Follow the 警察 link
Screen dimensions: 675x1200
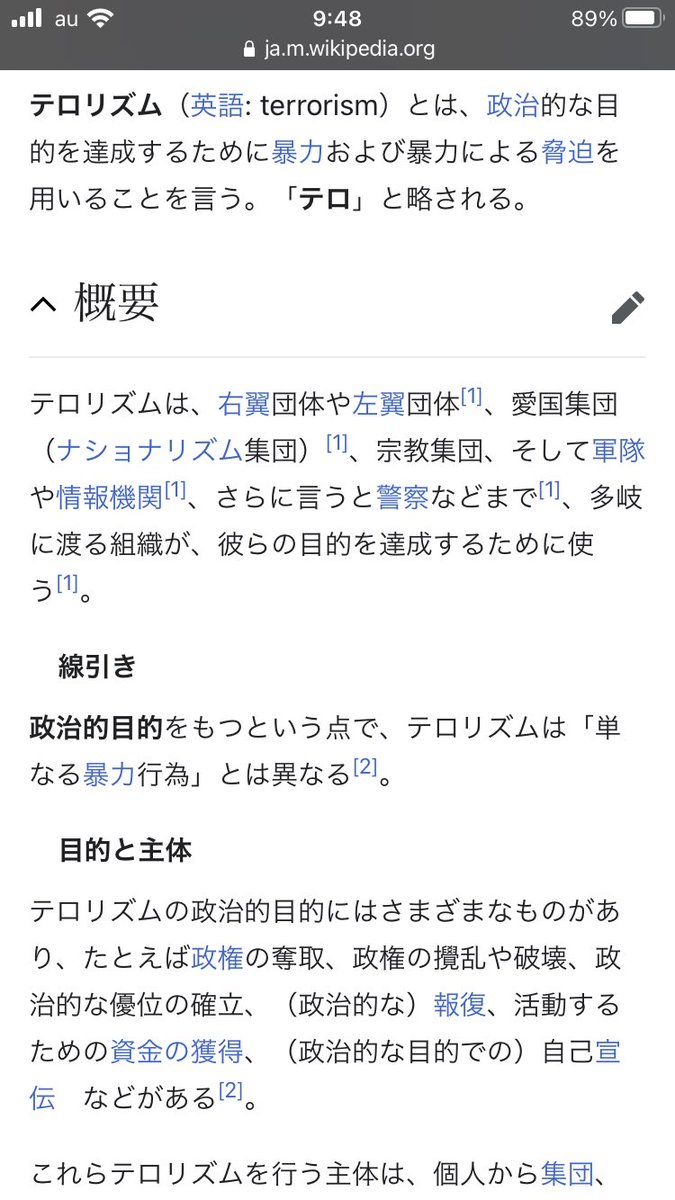click(403, 498)
